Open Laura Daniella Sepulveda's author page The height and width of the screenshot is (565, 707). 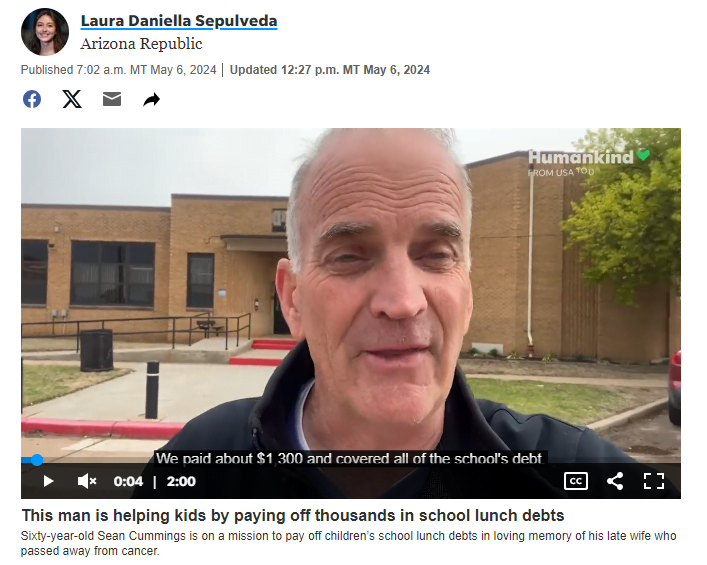coord(178,21)
